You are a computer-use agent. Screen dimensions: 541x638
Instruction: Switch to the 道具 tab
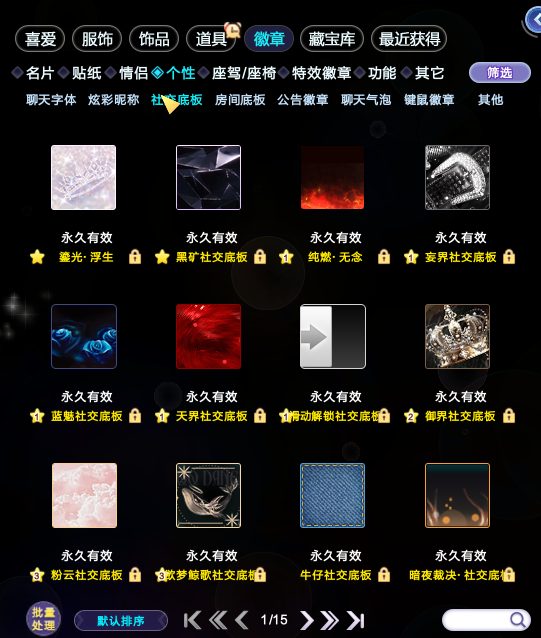click(211, 39)
